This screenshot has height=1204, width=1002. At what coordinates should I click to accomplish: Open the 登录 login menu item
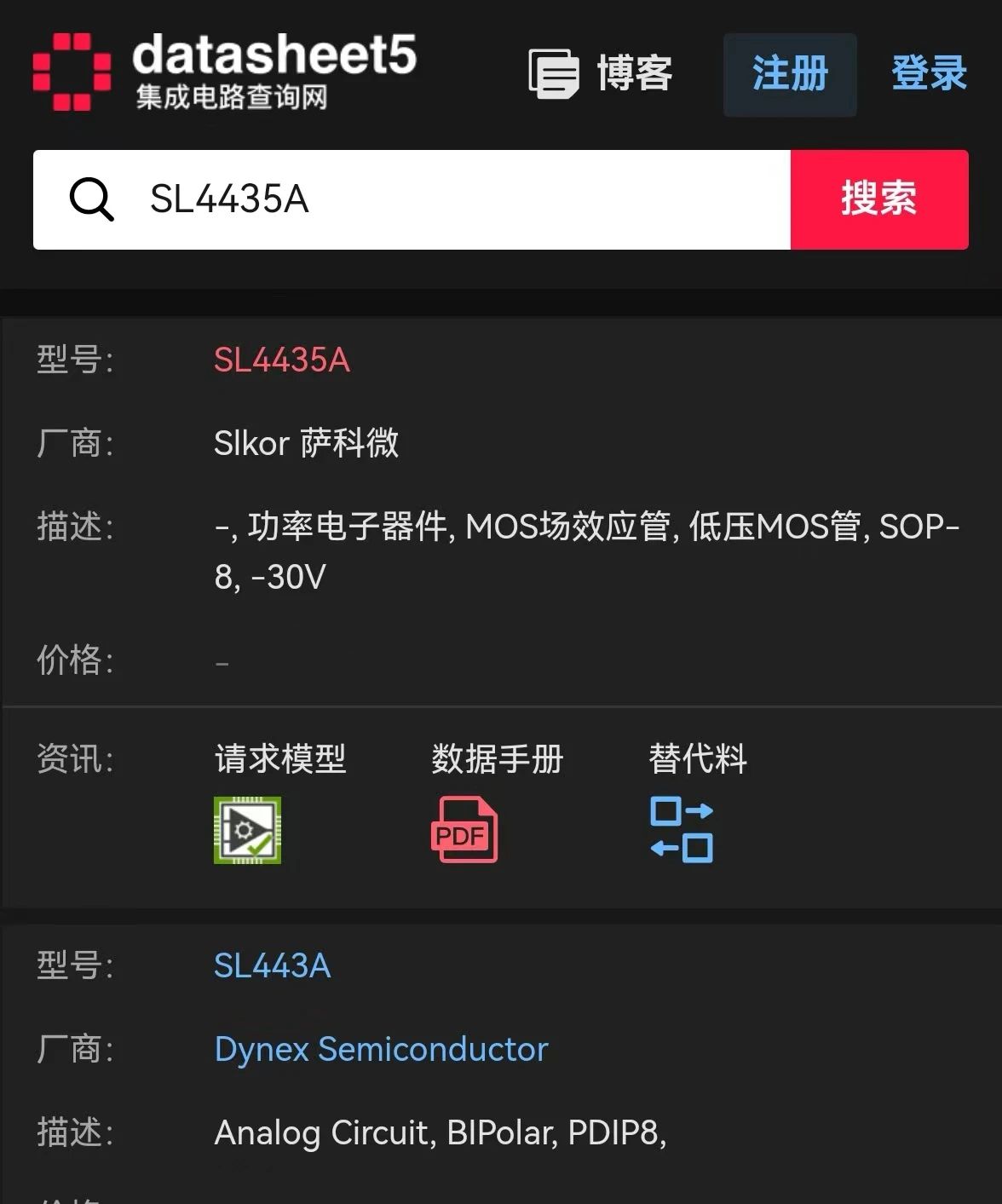click(929, 74)
